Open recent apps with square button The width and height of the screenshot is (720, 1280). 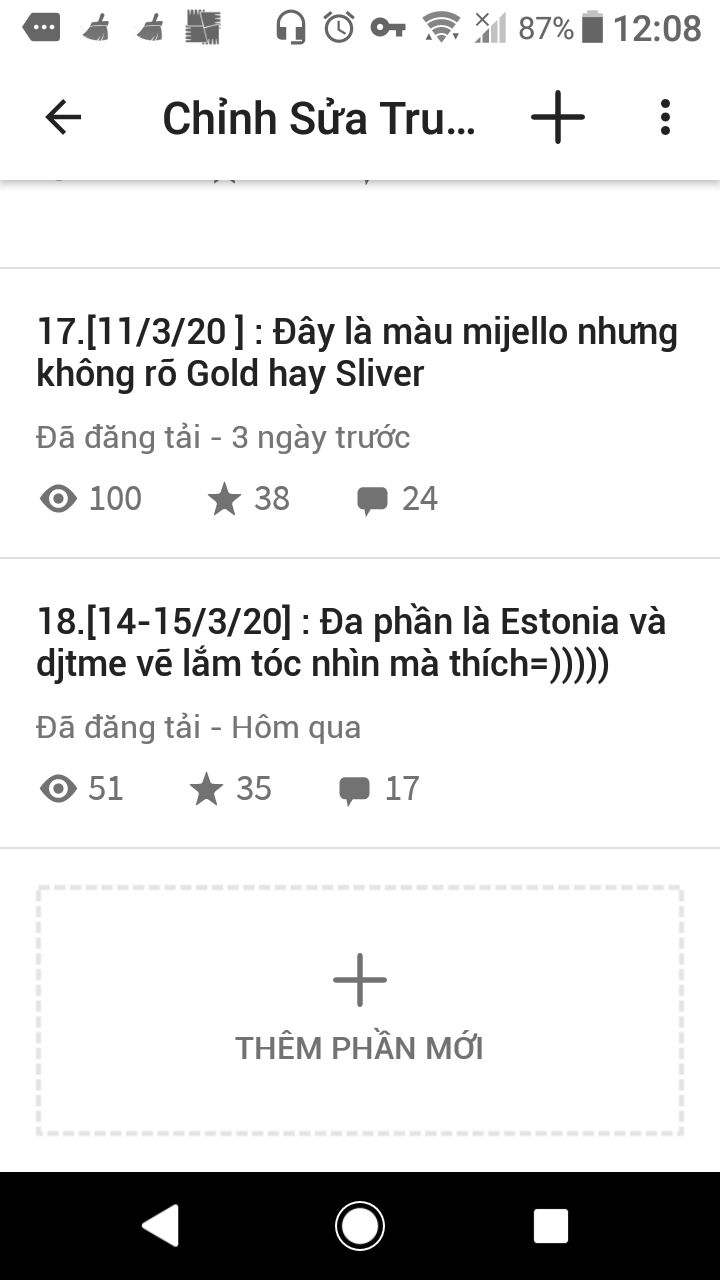(x=550, y=1226)
